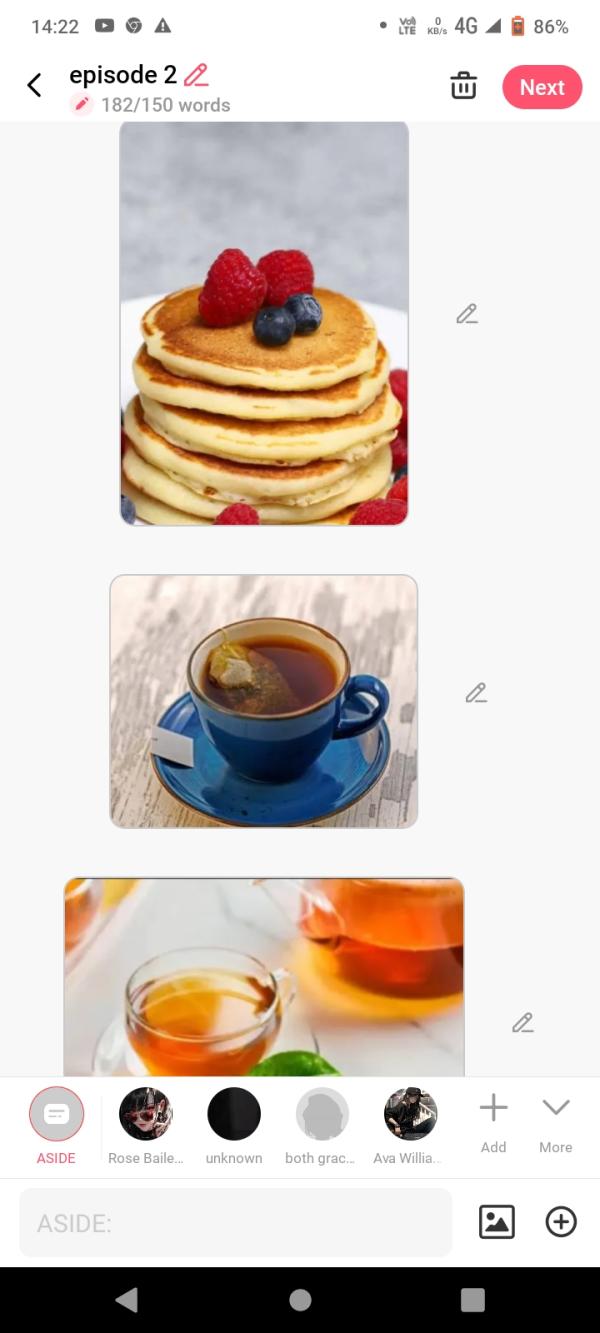Go back from the episode 2 editor
The width and height of the screenshot is (600, 1333).
[34, 86]
